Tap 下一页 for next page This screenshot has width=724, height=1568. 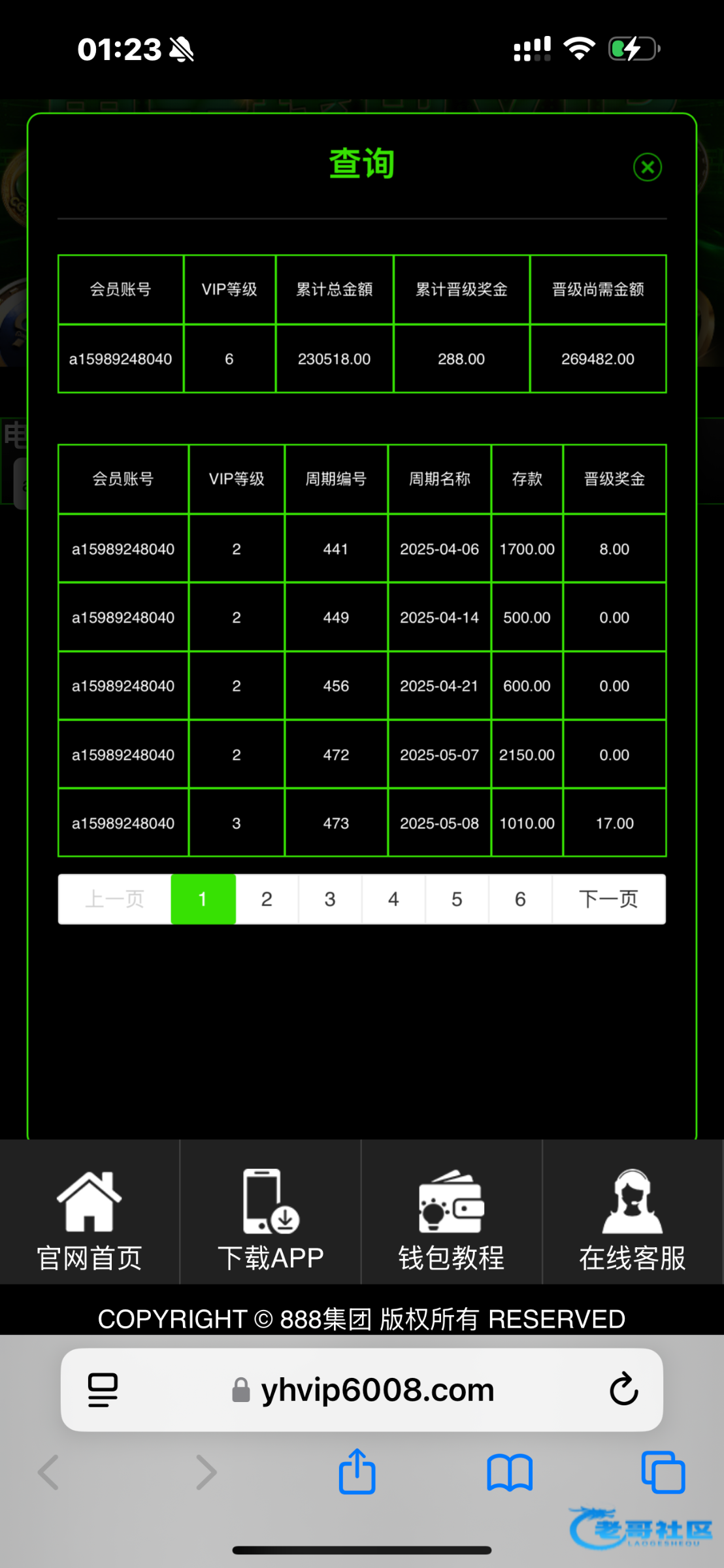(608, 899)
